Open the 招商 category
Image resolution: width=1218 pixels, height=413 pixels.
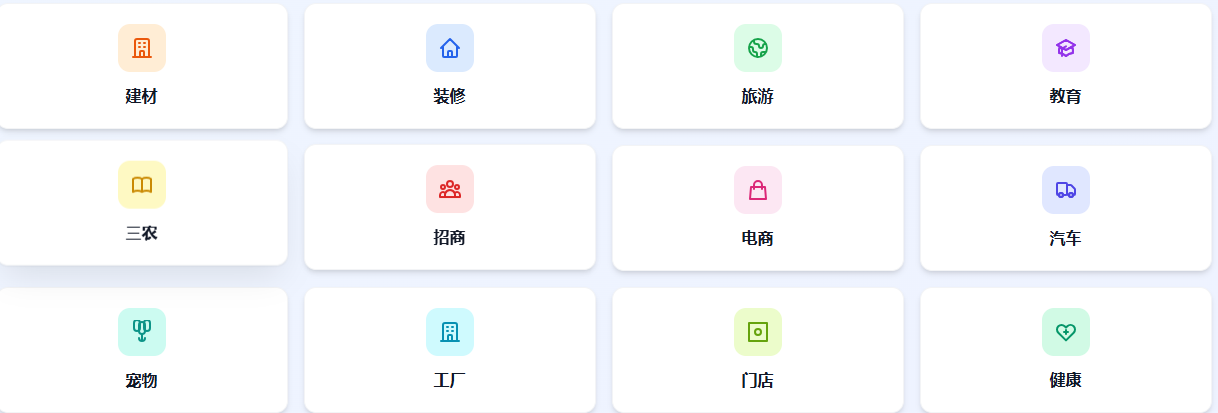[449, 209]
